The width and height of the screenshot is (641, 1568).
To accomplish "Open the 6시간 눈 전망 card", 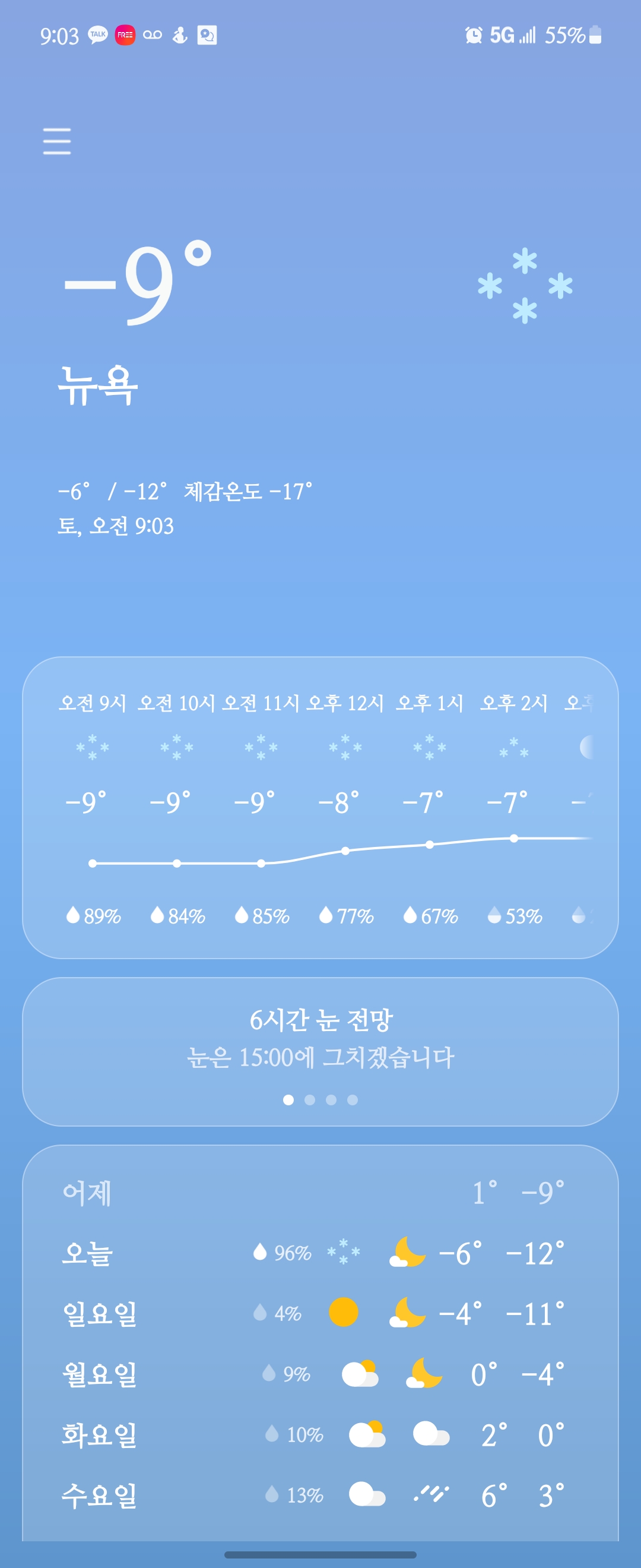I will point(320,1038).
